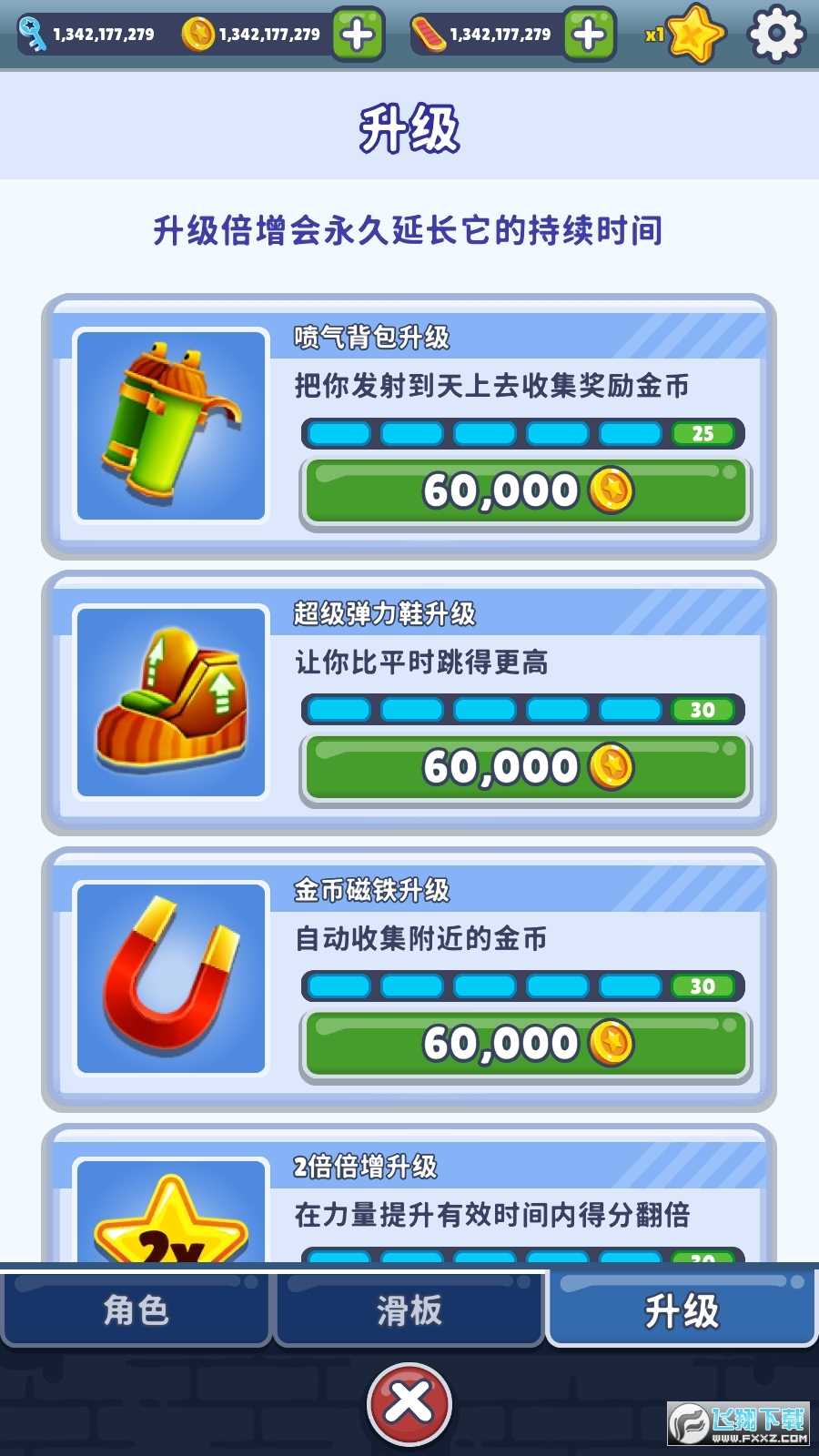Add more hoverboards with the plus button

tap(589, 35)
